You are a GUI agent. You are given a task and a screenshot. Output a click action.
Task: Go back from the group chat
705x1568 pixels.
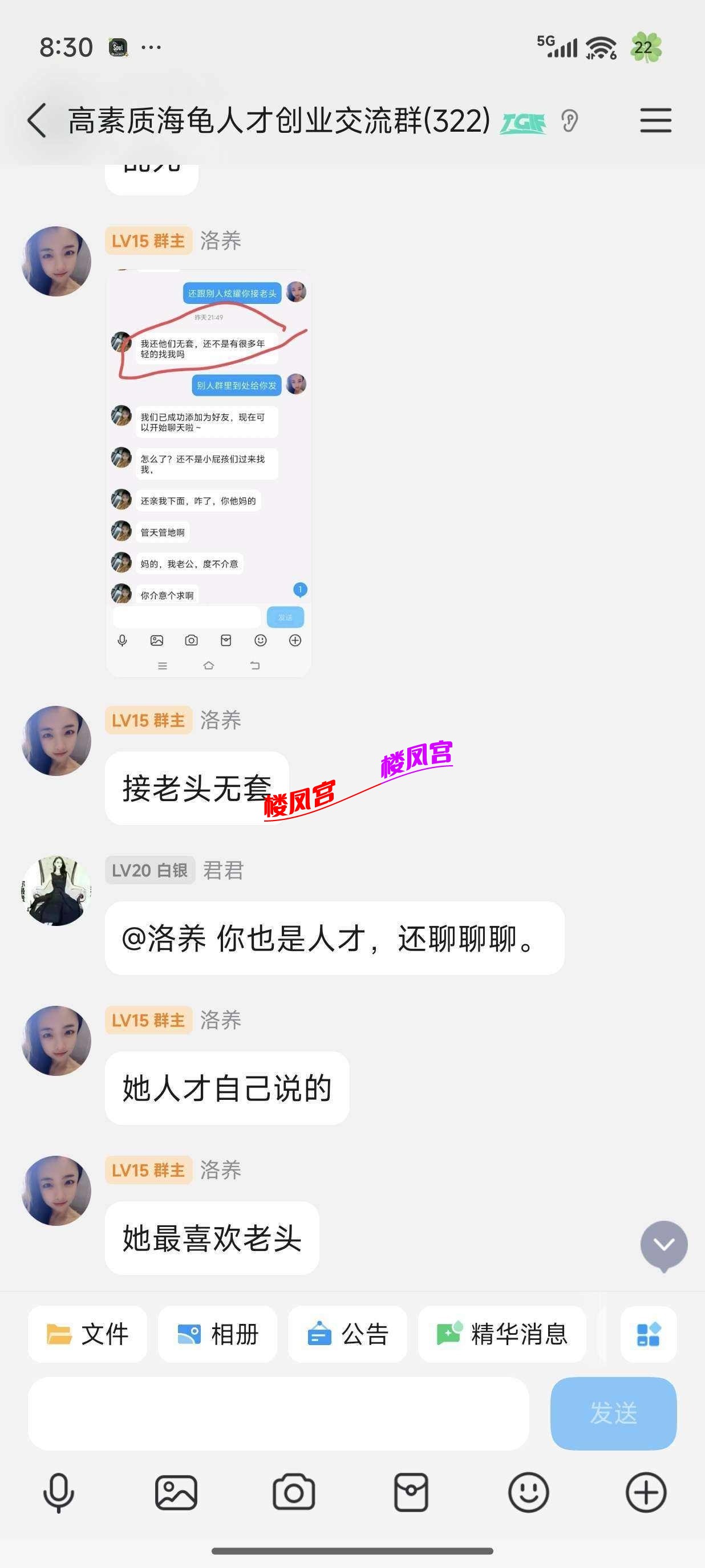(37, 120)
